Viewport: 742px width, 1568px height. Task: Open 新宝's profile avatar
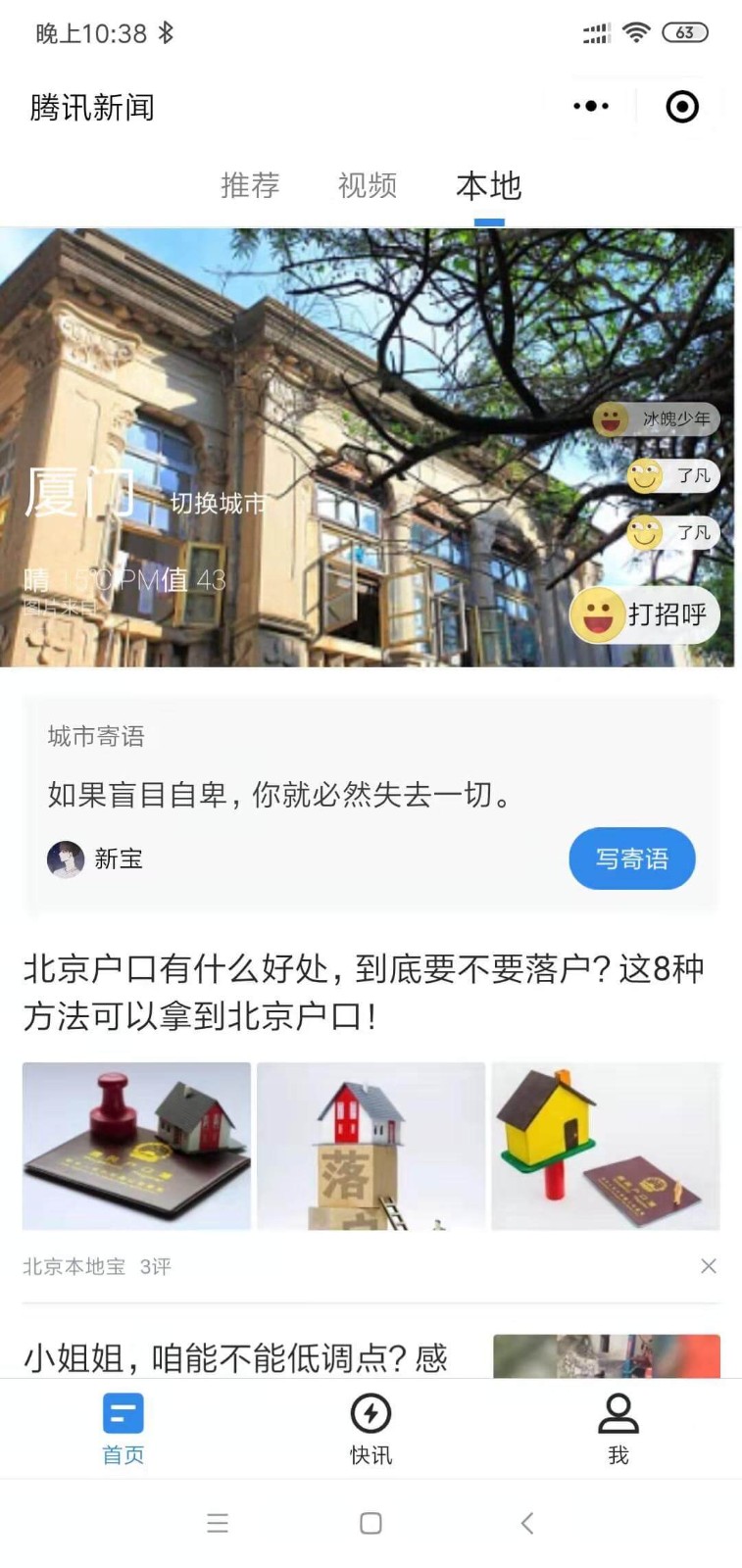[66, 859]
